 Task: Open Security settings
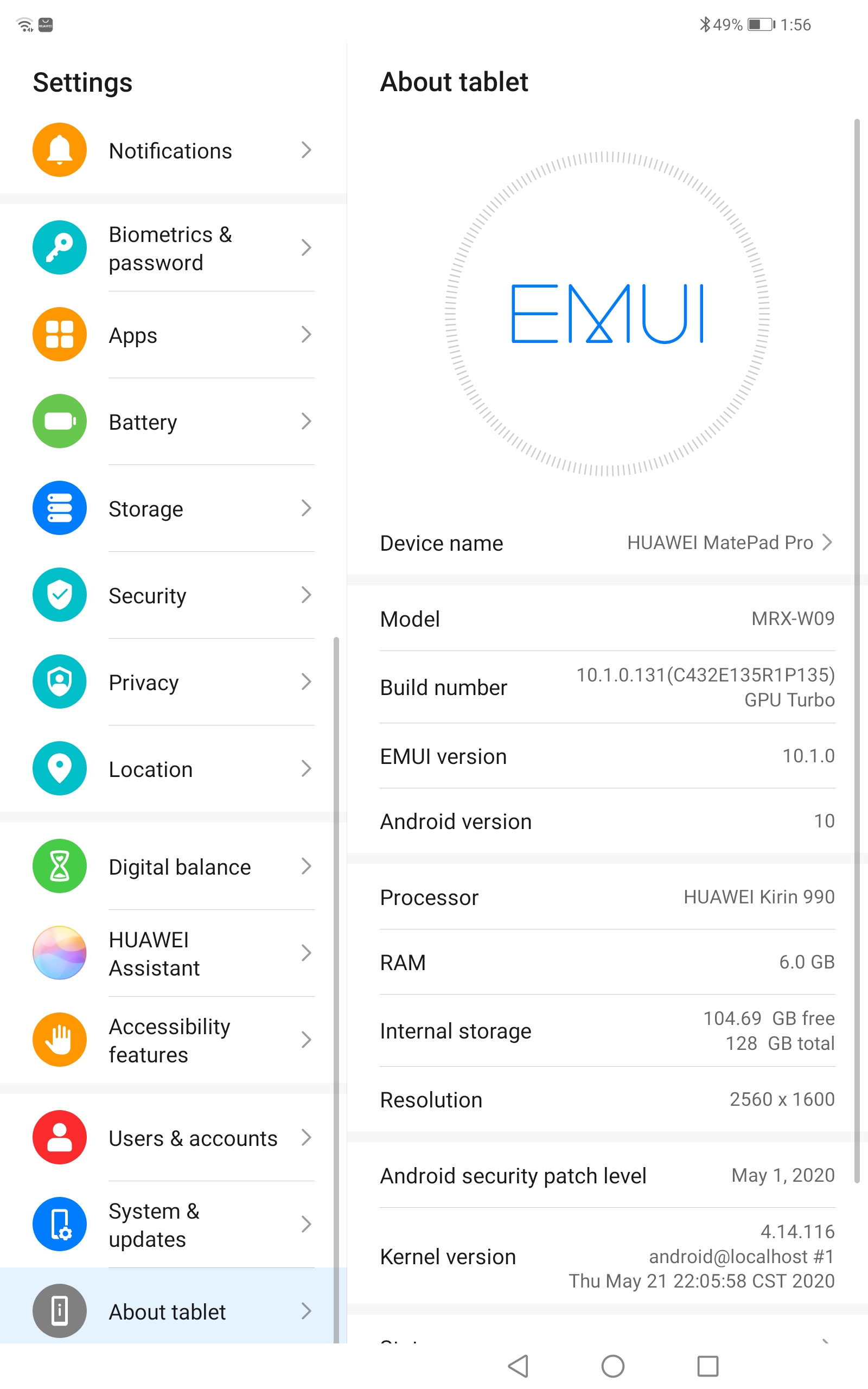(x=174, y=595)
